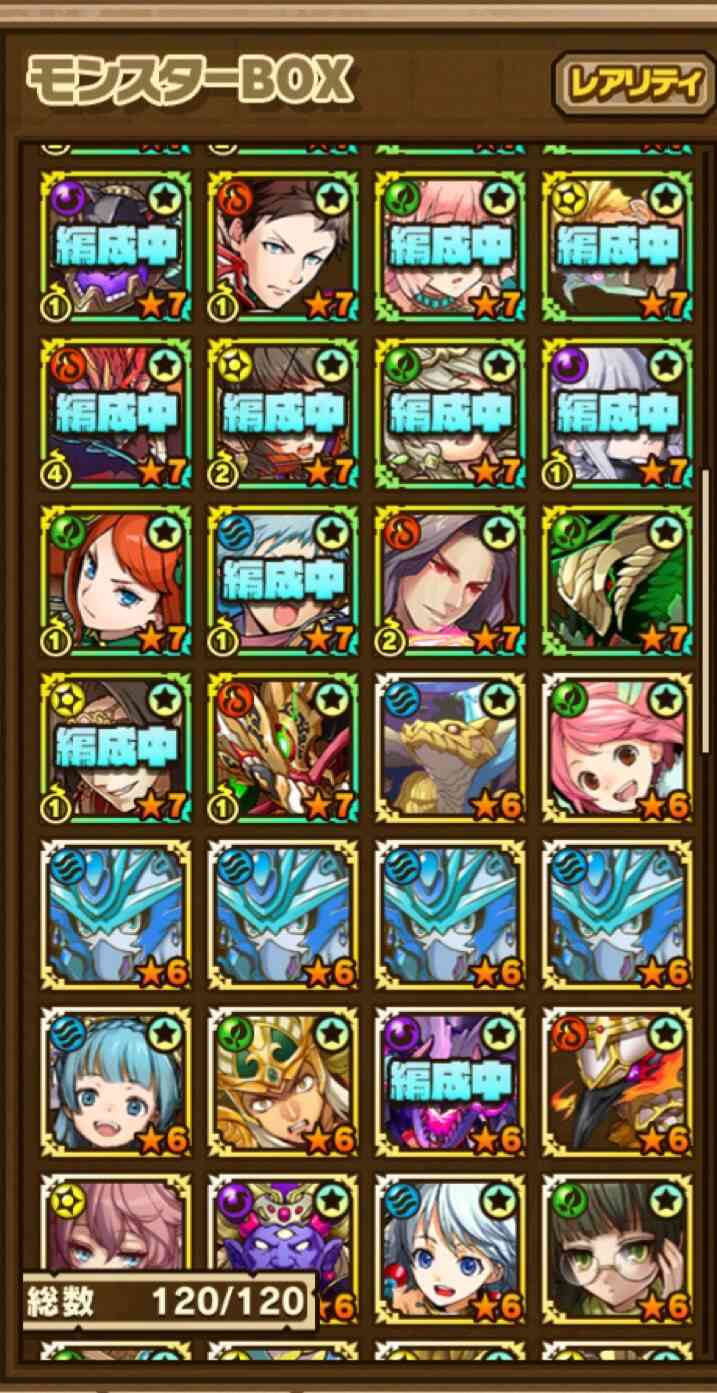Screen dimensions: 717x1393
Task: Select the brown-haired man in suit fire monster
Action: click(x=282, y=246)
